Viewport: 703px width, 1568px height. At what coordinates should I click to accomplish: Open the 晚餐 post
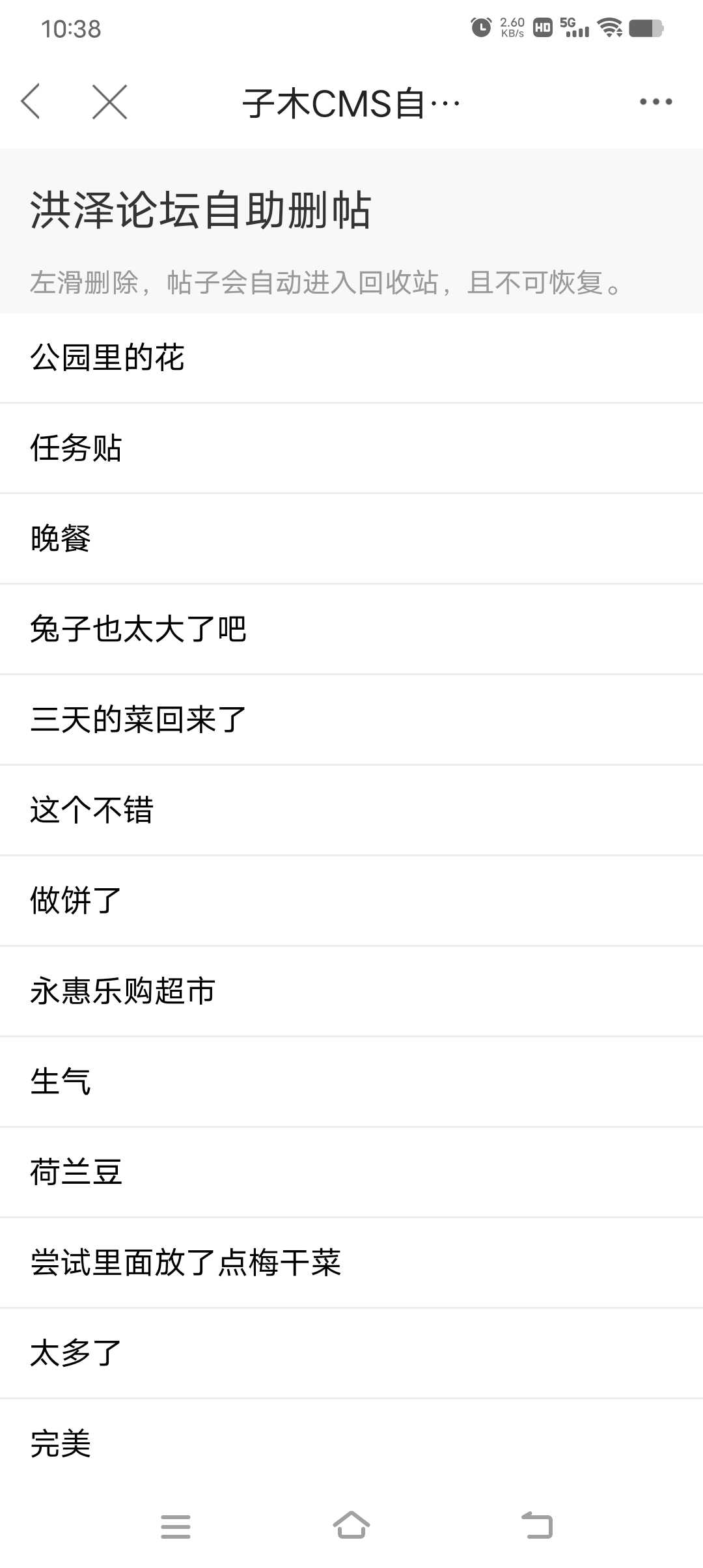click(x=351, y=539)
